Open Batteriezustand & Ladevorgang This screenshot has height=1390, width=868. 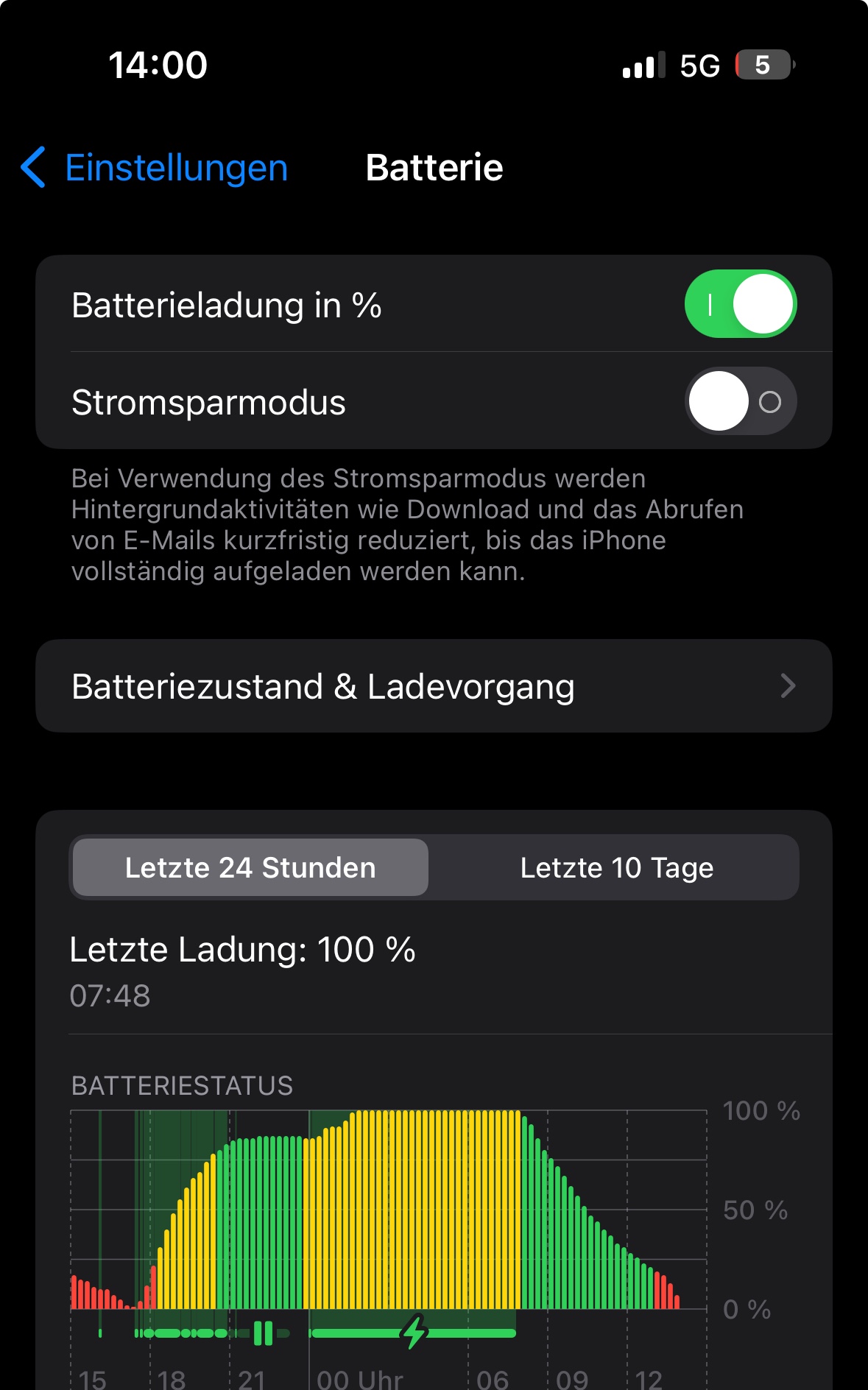pyautogui.click(x=434, y=686)
